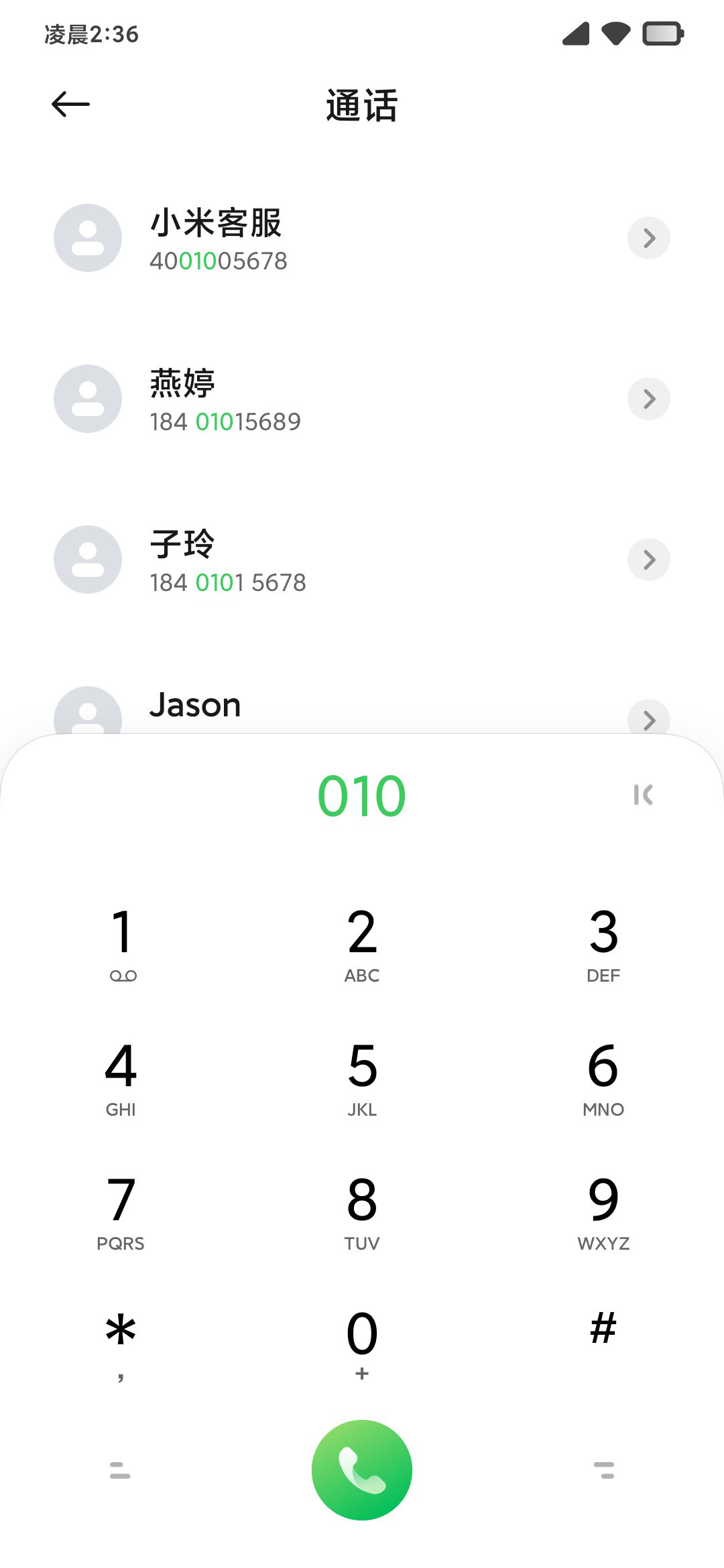
Task: Select contact 燕婷 to call
Action: point(362,399)
